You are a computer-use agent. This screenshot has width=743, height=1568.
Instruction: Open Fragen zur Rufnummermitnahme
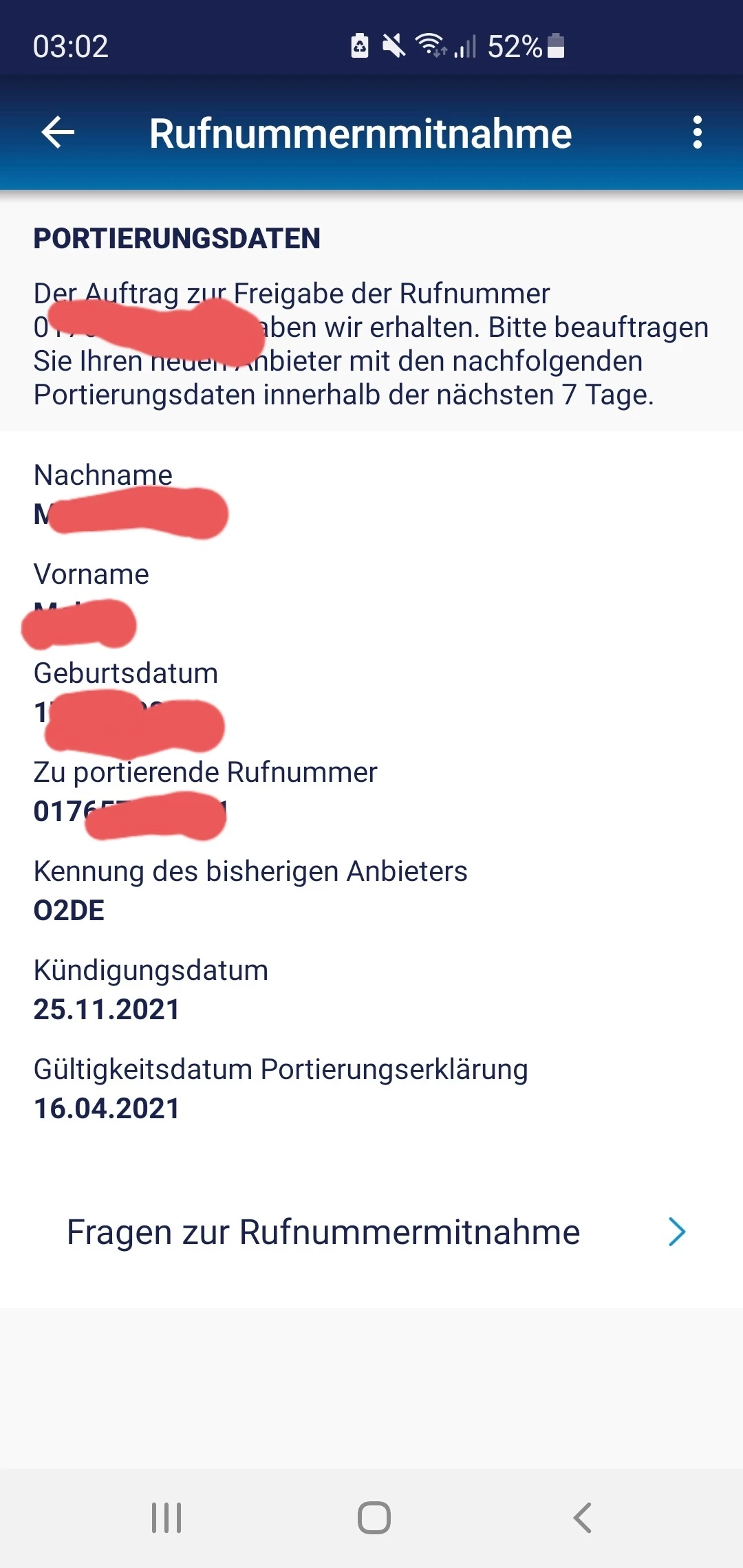[x=371, y=1232]
